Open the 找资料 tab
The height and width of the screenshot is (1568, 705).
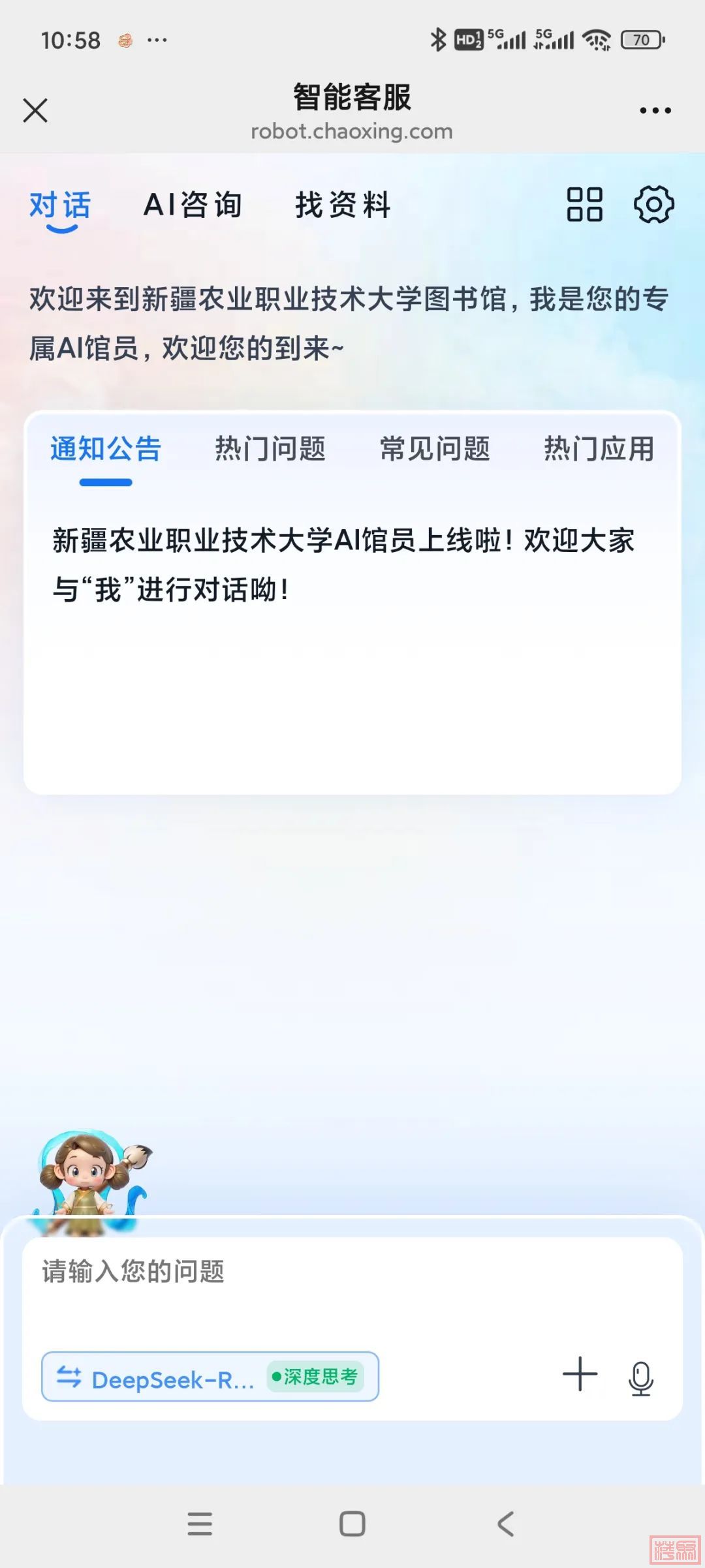point(343,206)
